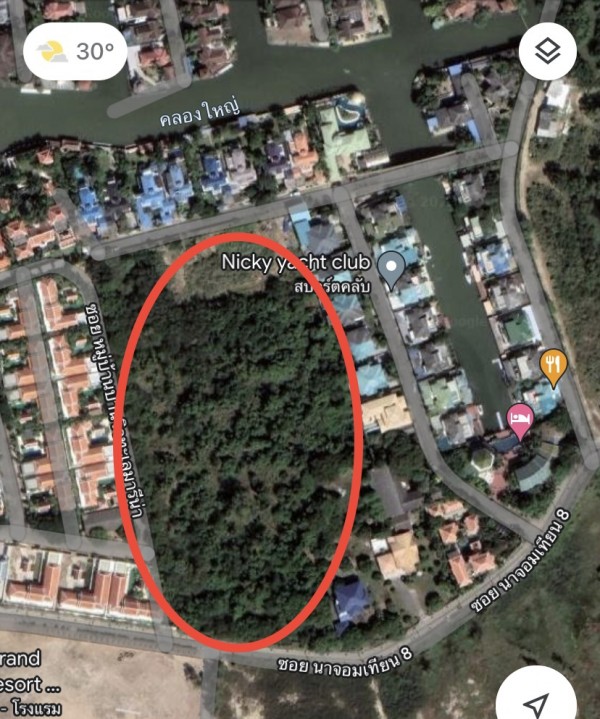Open the map layers button
This screenshot has width=600, height=719.
pyautogui.click(x=547, y=52)
